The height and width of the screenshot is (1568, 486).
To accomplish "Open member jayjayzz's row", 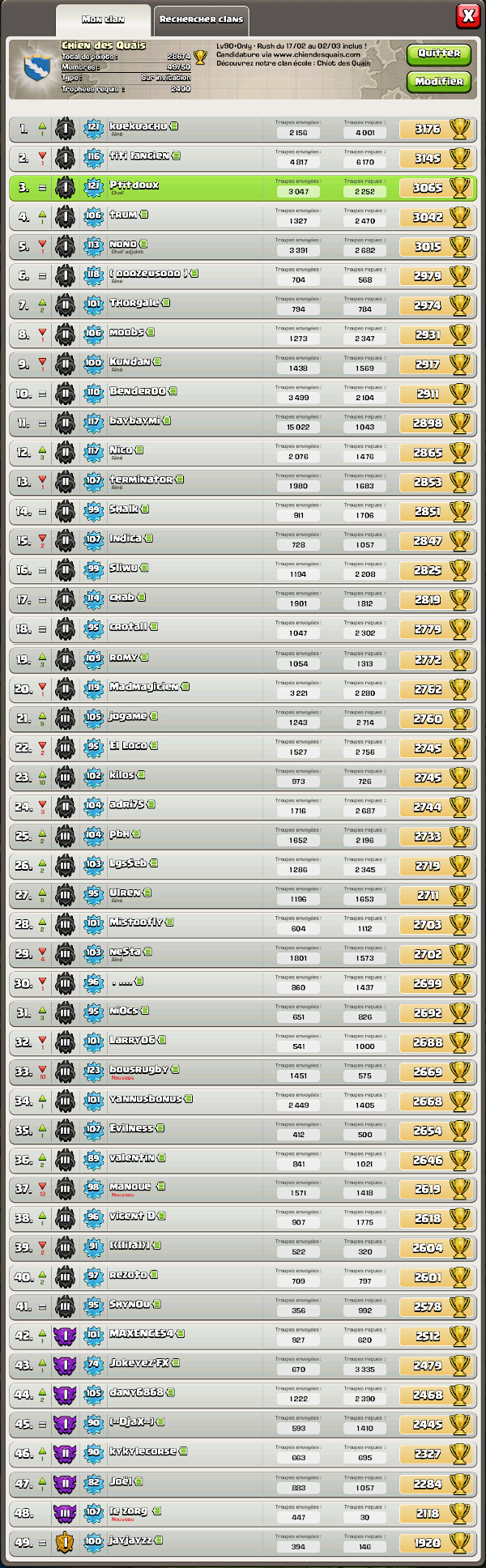I will coord(243,1542).
